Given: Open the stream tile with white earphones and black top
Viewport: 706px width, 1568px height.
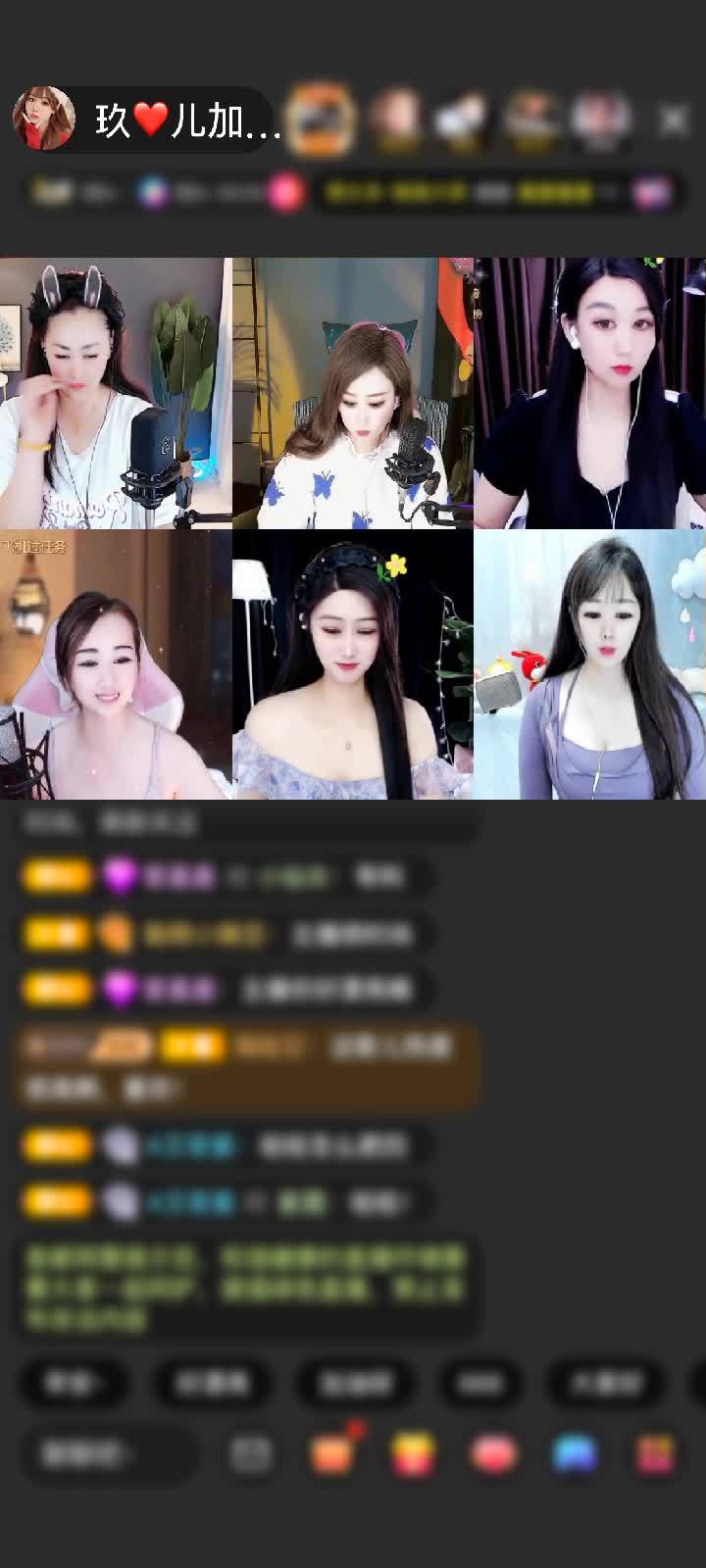Looking at the screenshot, I should (x=589, y=393).
